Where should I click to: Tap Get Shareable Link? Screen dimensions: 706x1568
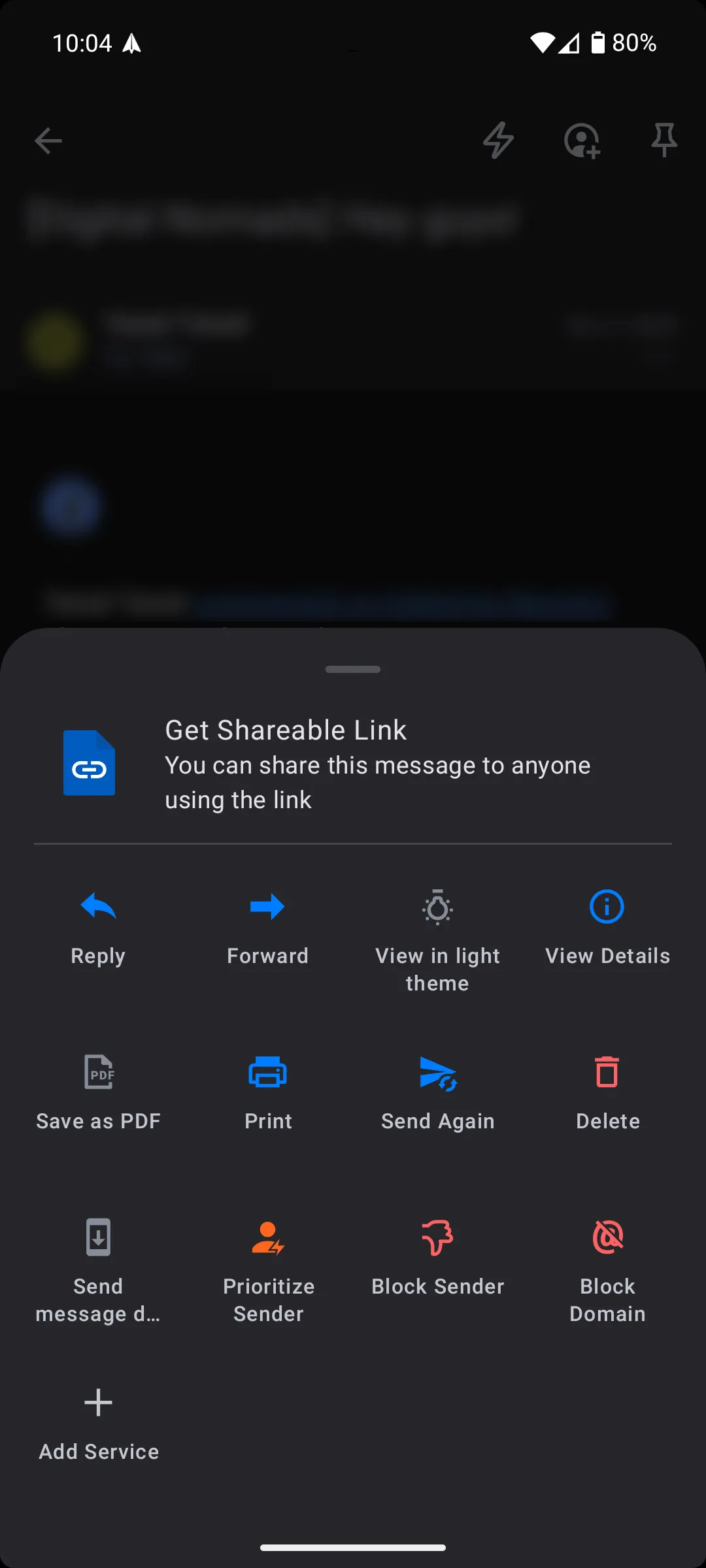point(287,730)
